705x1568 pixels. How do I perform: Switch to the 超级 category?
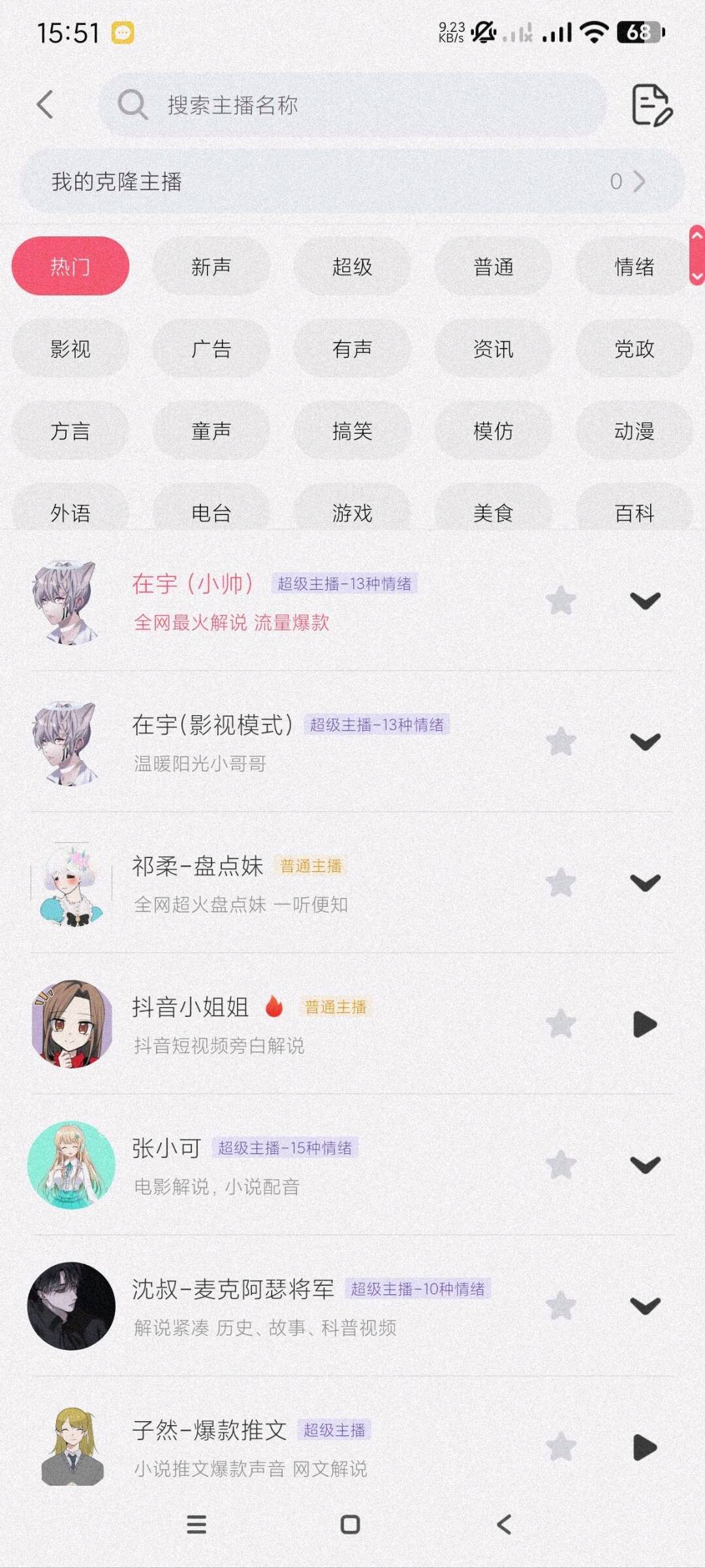[352, 266]
